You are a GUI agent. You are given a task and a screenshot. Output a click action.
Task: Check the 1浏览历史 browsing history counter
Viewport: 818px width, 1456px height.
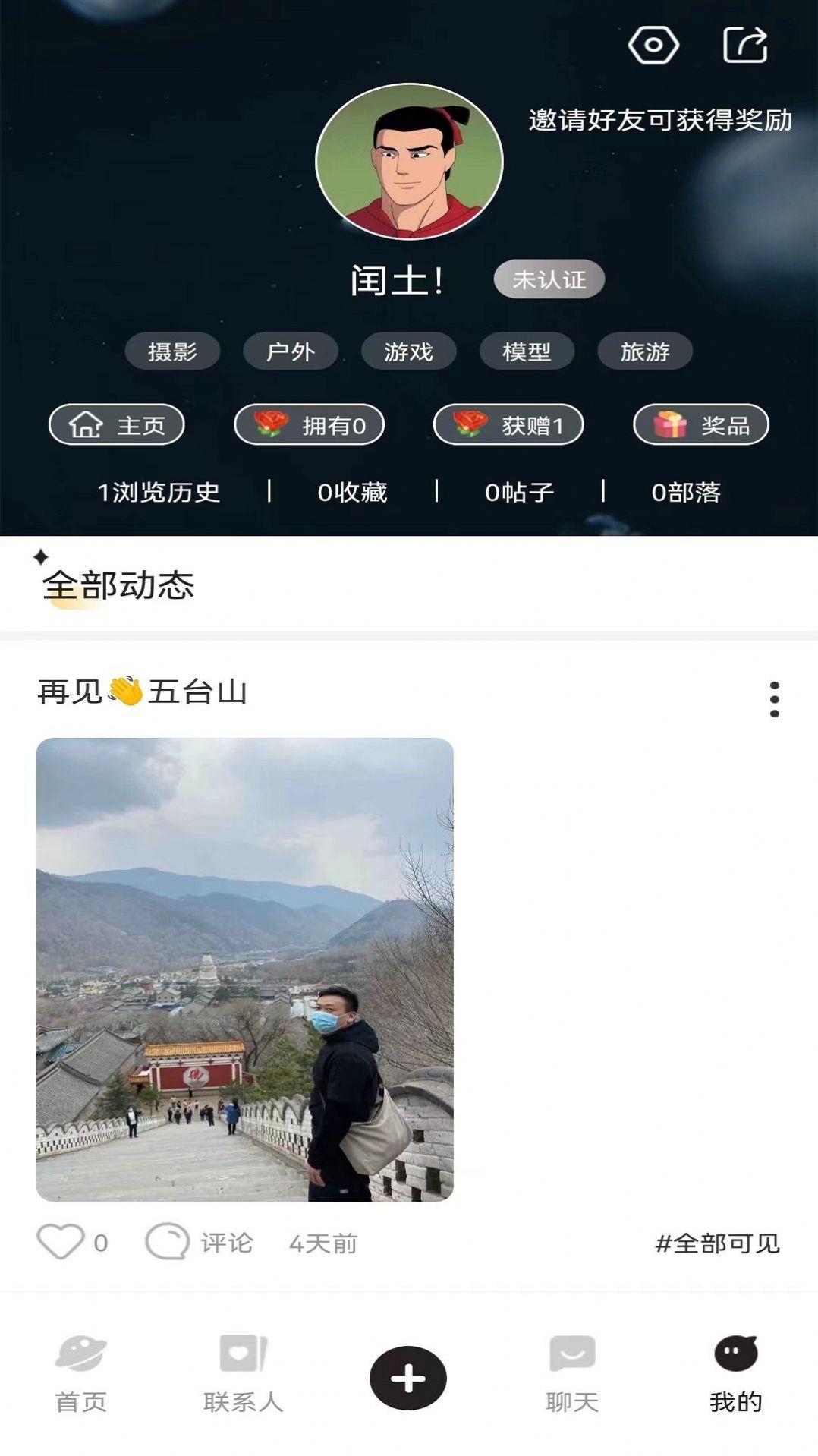pos(158,491)
